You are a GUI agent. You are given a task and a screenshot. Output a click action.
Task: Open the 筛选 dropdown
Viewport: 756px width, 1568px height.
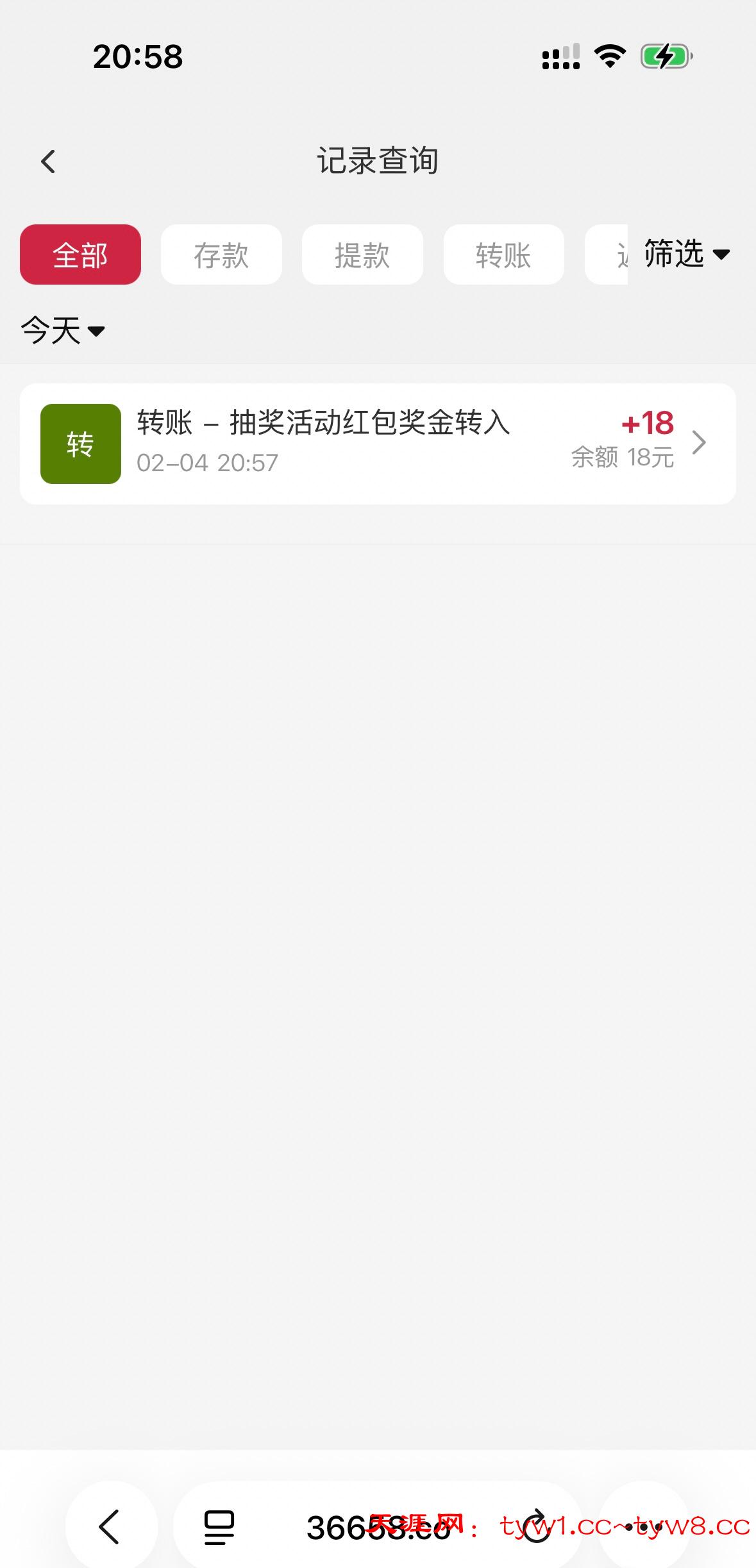point(686,254)
